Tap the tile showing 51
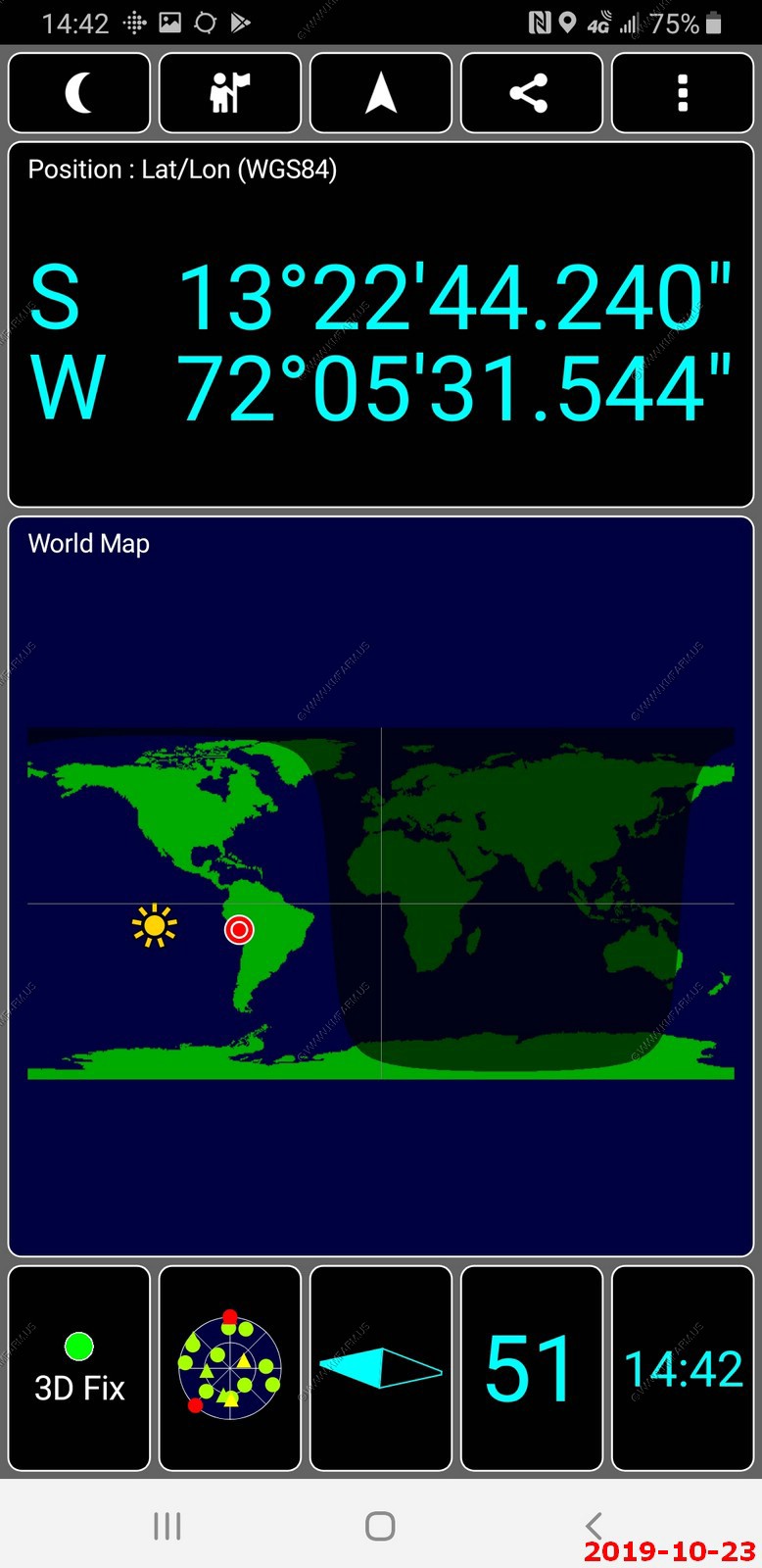762x1568 pixels. (532, 1368)
